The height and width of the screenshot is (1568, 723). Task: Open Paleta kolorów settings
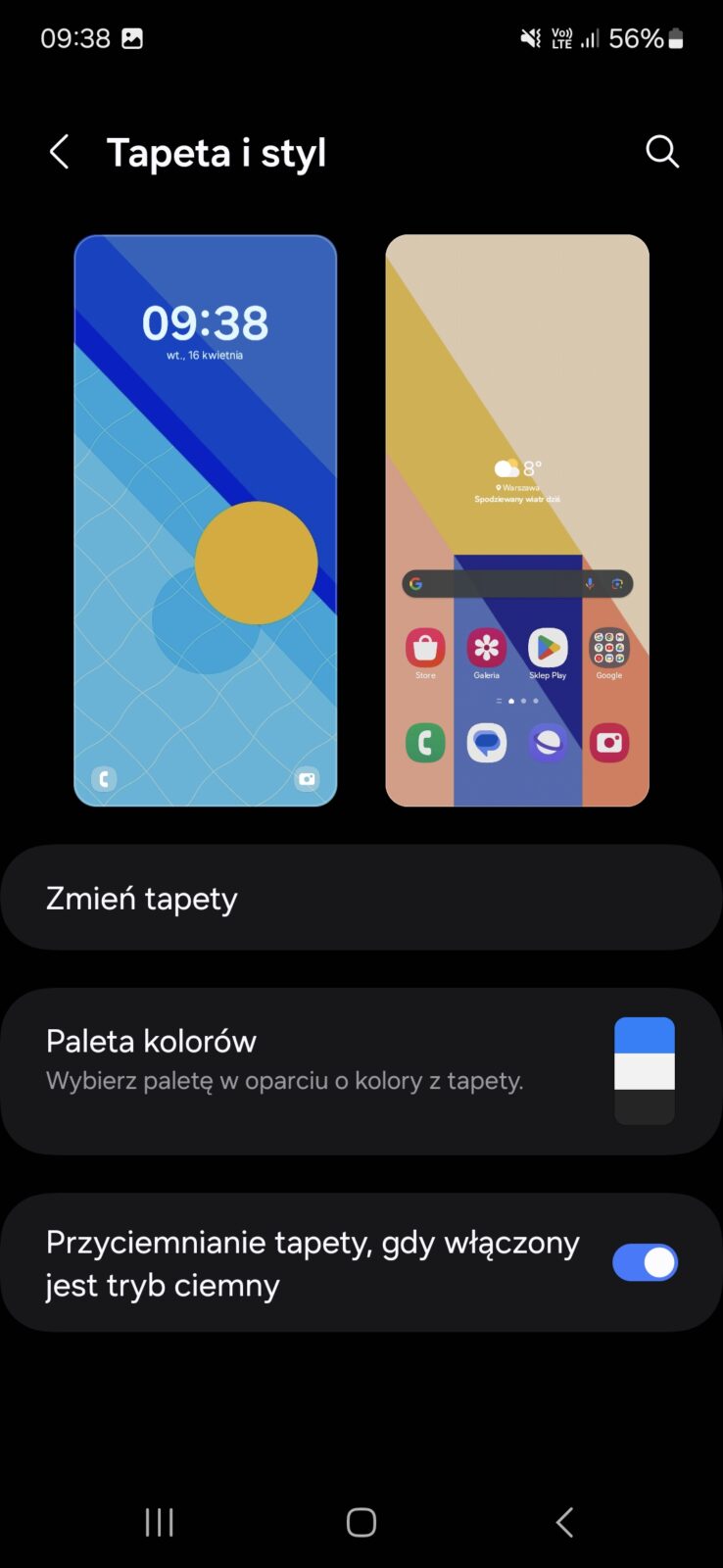point(361,1070)
